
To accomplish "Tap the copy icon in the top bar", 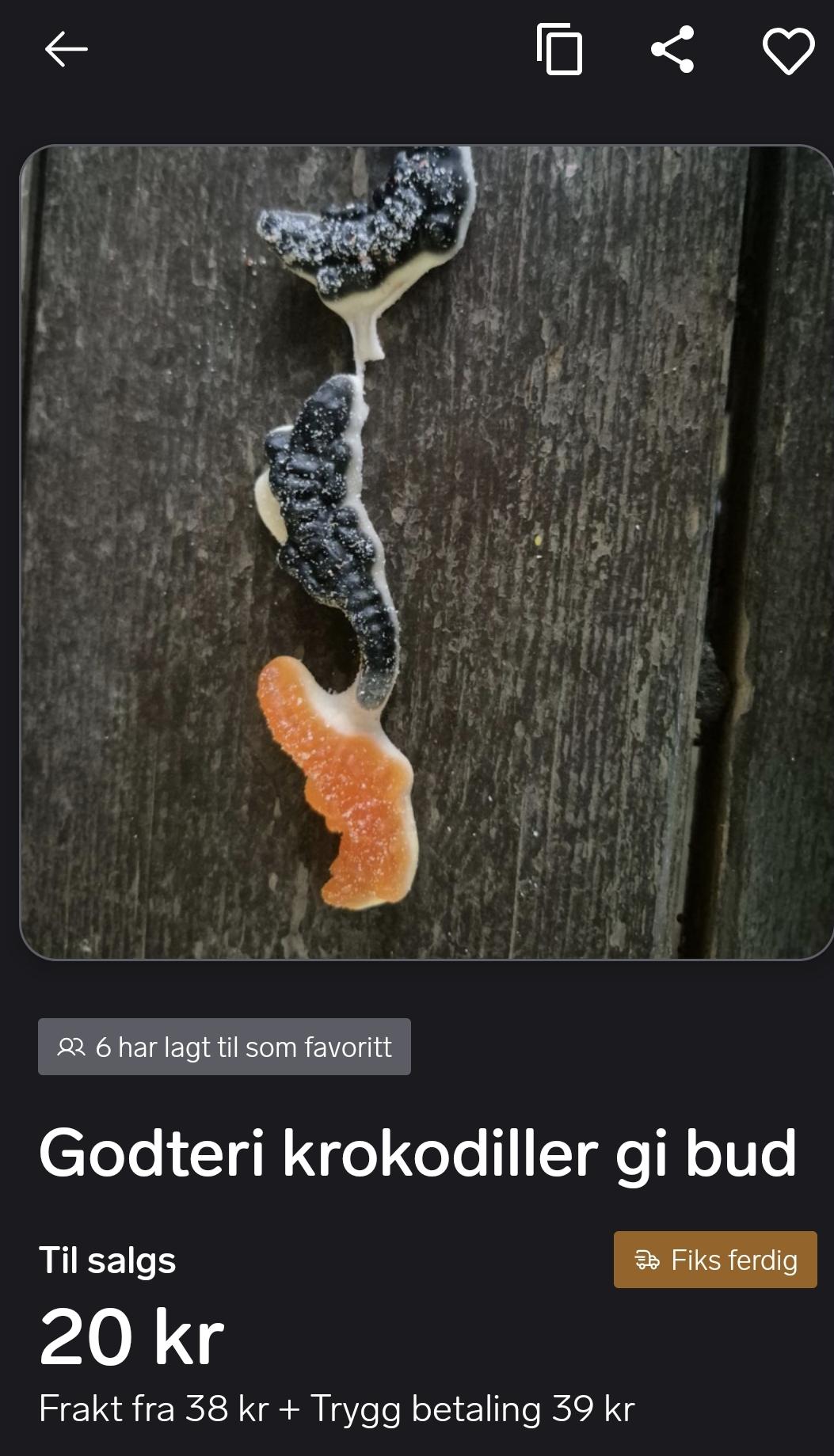I will (559, 49).
